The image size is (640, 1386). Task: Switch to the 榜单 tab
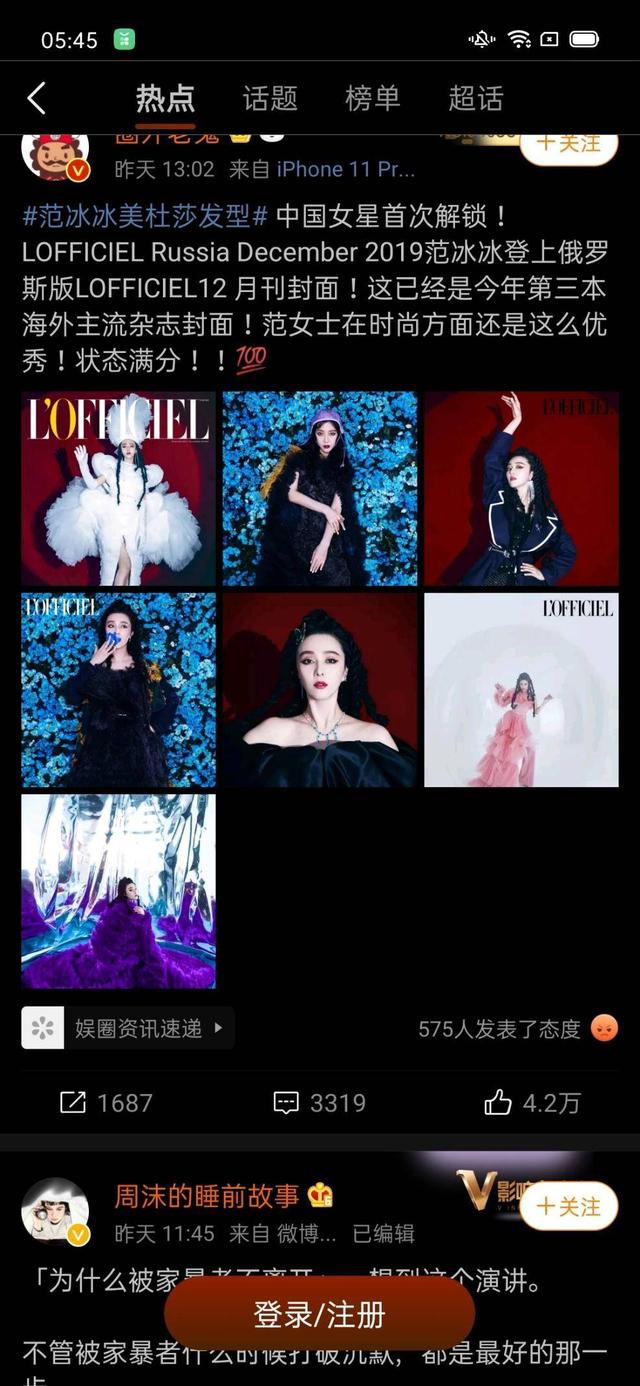coord(372,98)
